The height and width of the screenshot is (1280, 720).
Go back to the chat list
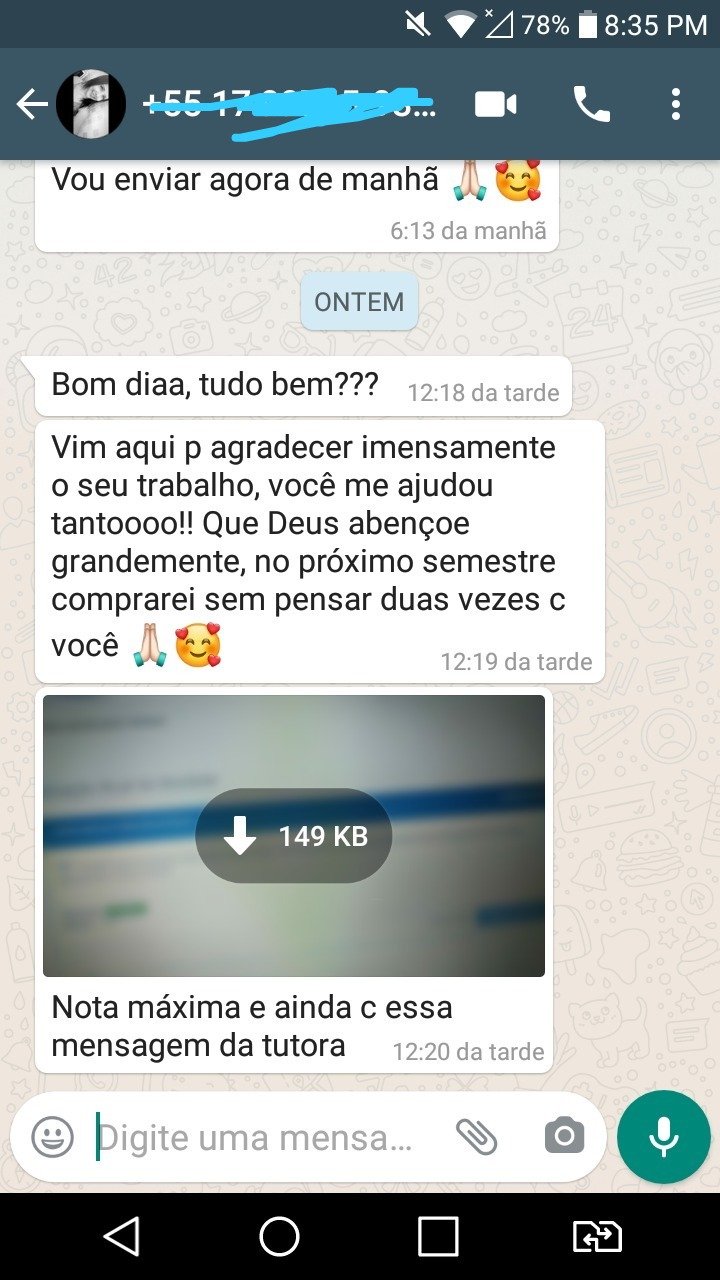click(x=32, y=104)
